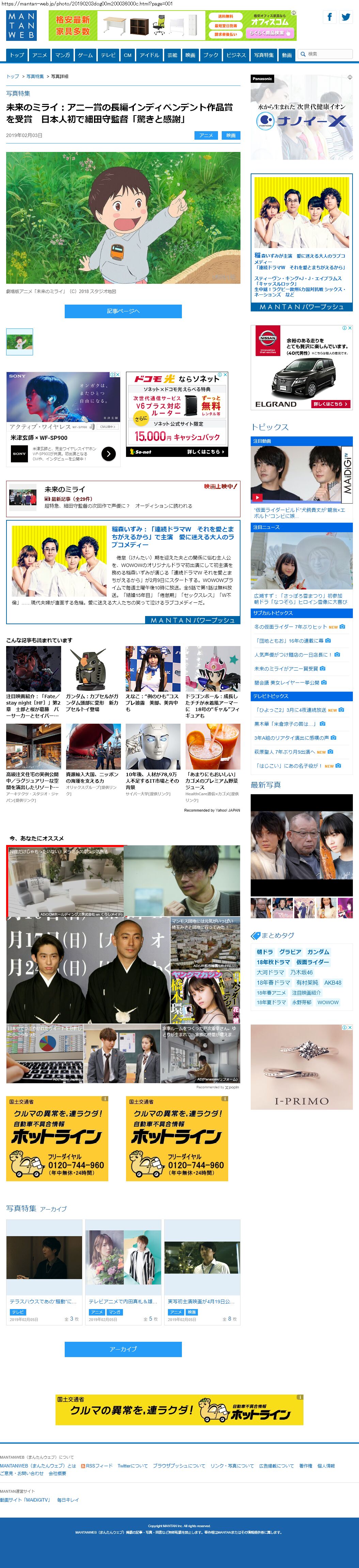Open the Facebook share icon

coord(330,17)
